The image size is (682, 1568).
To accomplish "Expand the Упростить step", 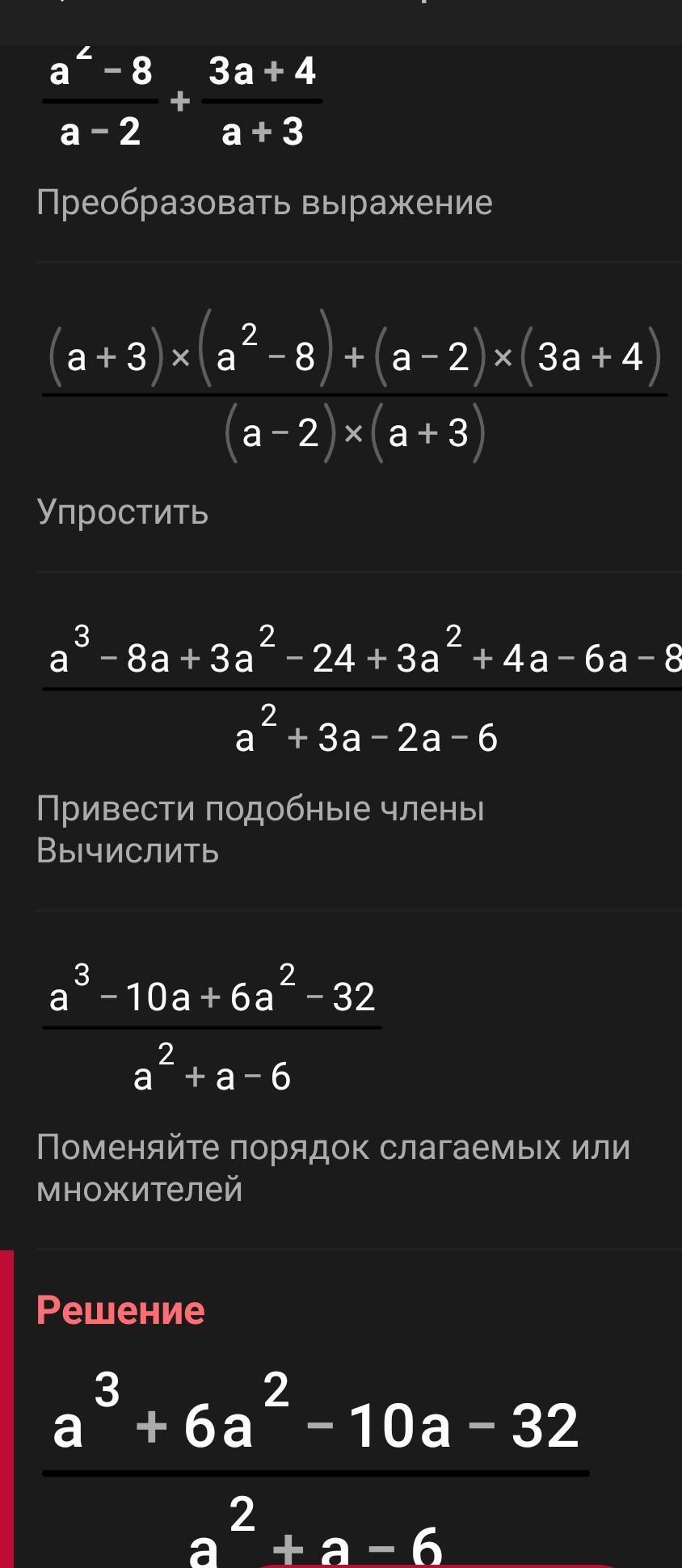I will click(123, 512).
